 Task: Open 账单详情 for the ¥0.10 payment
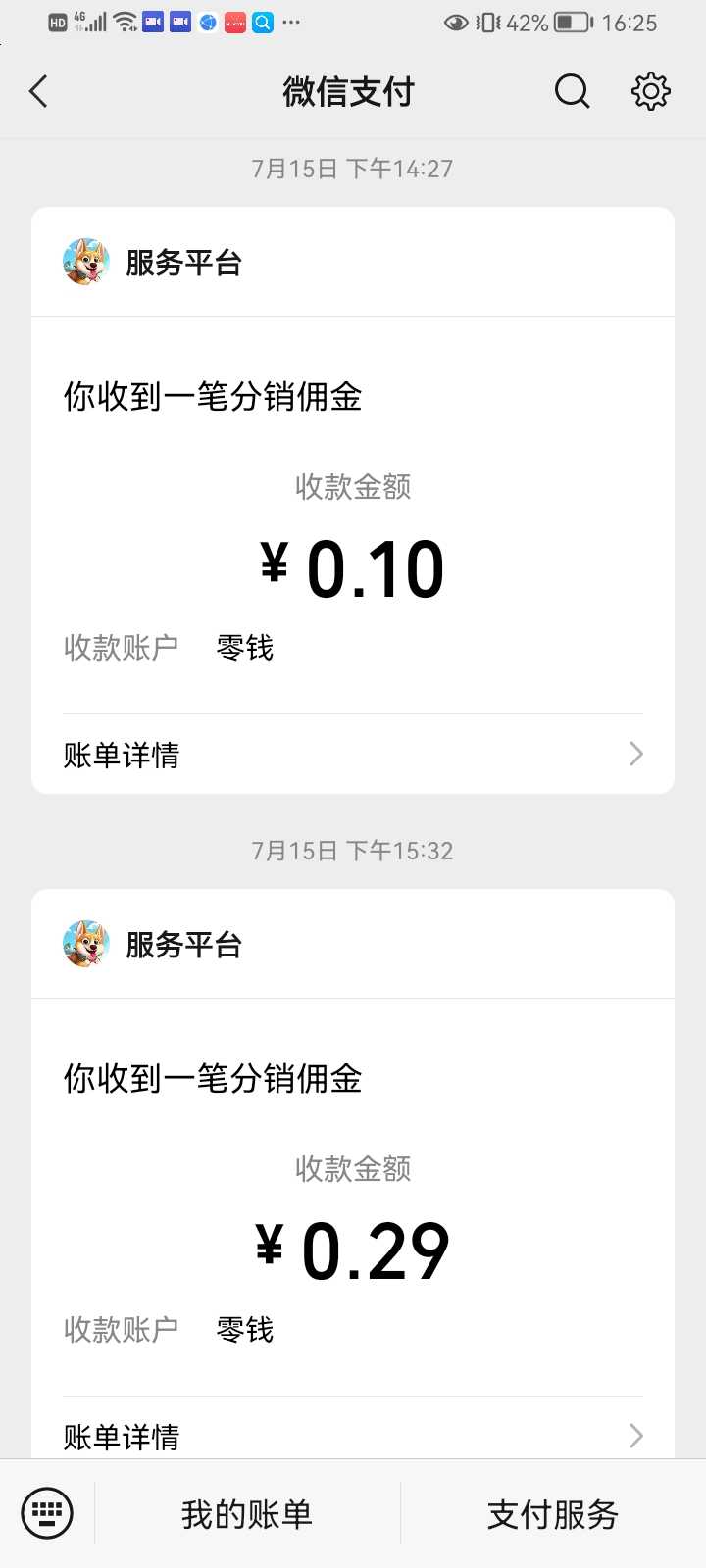coord(353,755)
